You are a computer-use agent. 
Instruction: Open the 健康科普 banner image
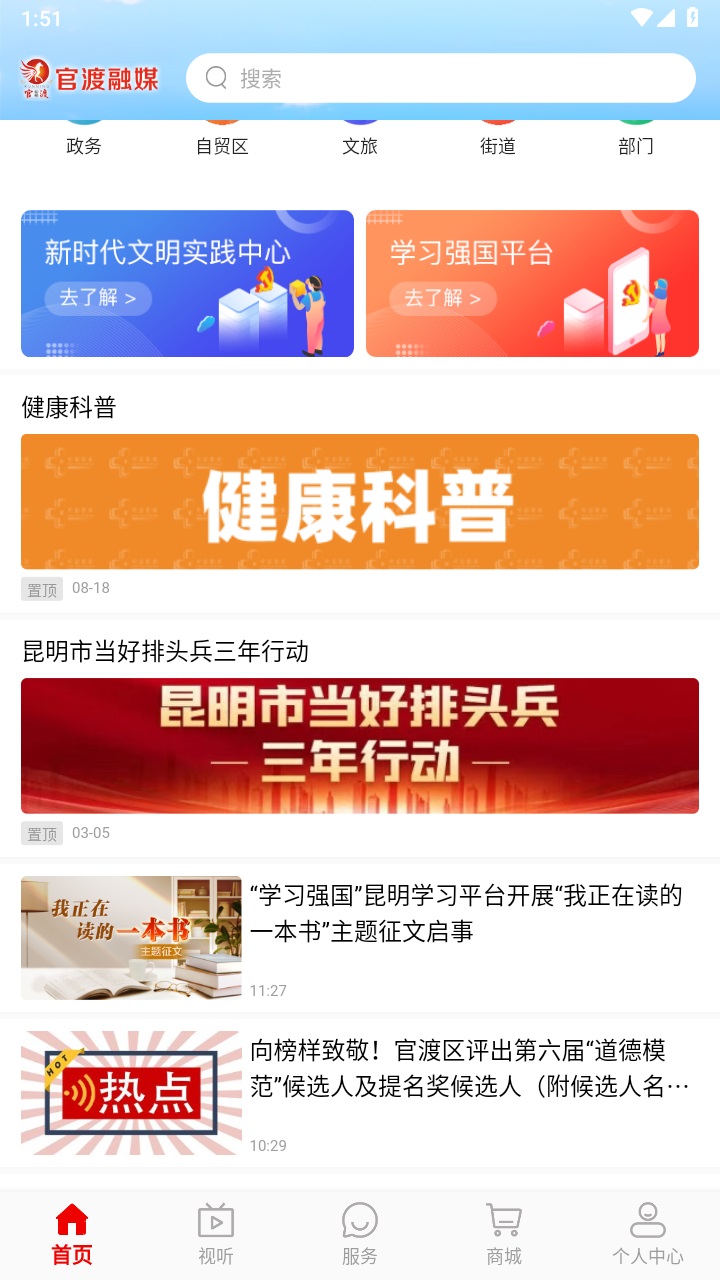(360, 501)
